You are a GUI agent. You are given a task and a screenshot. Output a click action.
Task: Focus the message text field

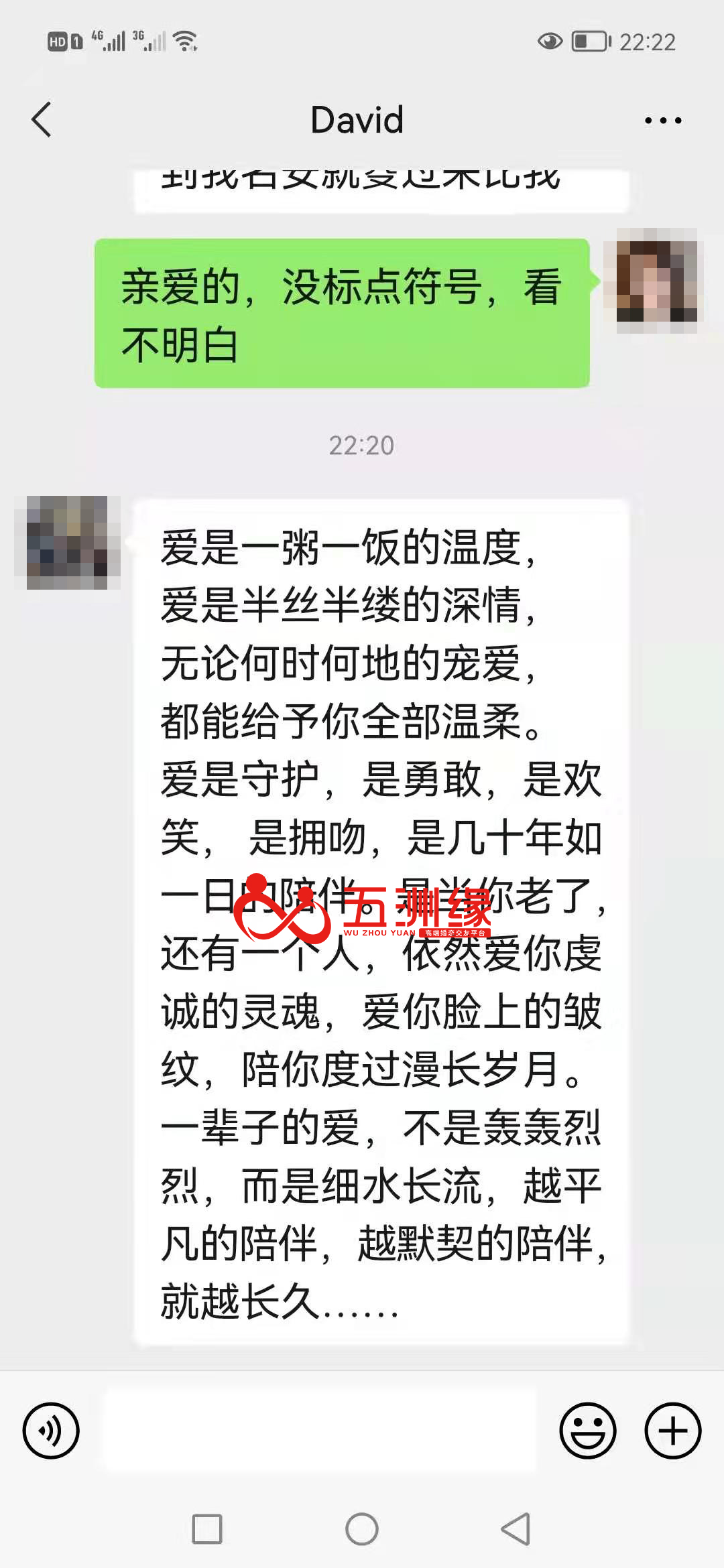tap(320, 1431)
